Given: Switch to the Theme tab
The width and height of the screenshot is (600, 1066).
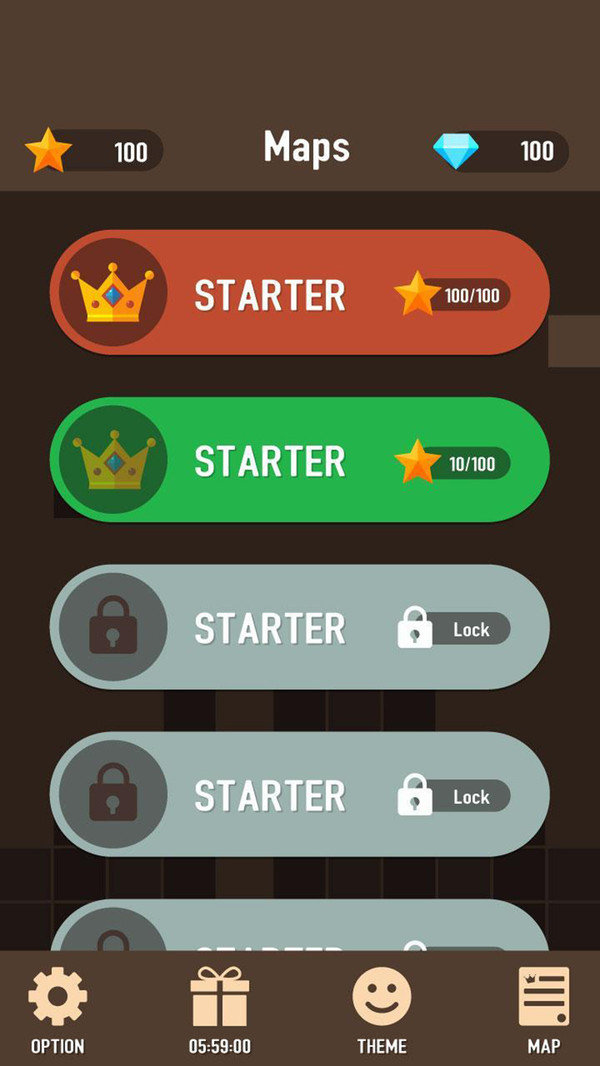Looking at the screenshot, I should pos(382,1008).
